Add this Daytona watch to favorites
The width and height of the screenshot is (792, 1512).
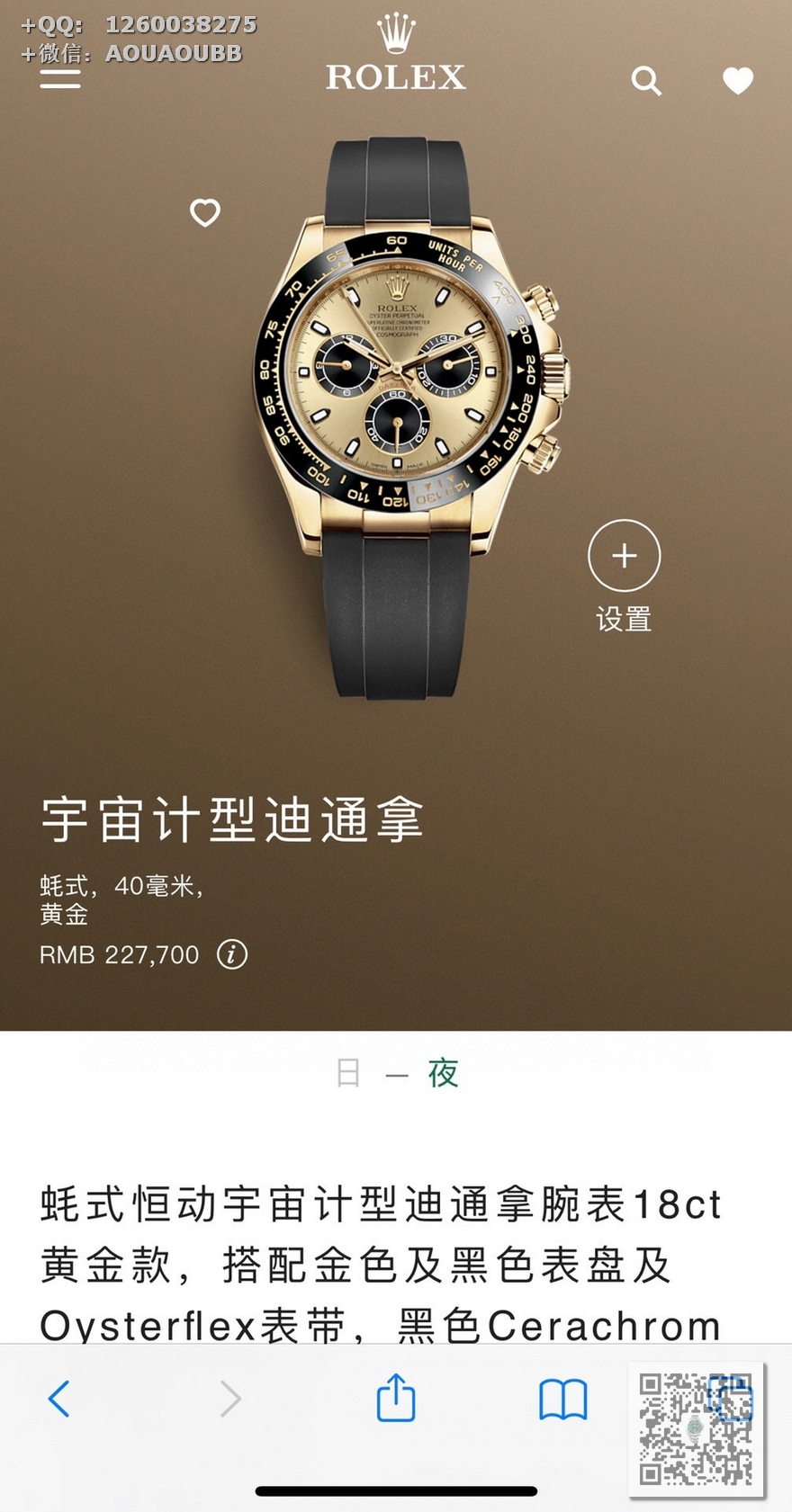point(205,213)
